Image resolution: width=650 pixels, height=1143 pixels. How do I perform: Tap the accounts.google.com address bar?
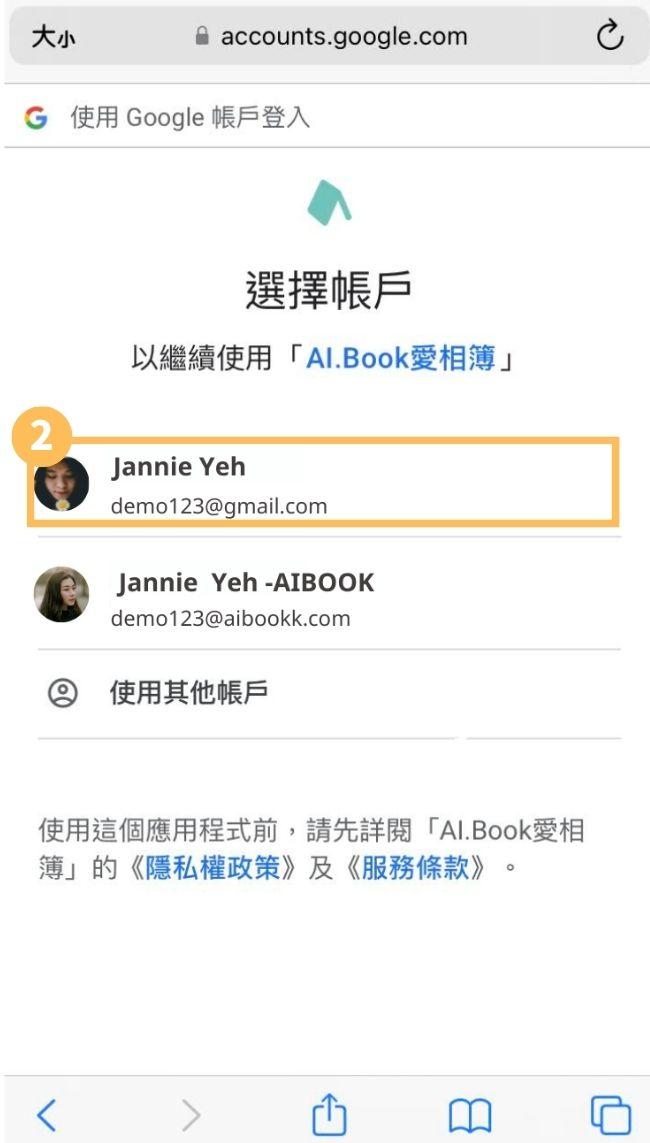[330, 38]
